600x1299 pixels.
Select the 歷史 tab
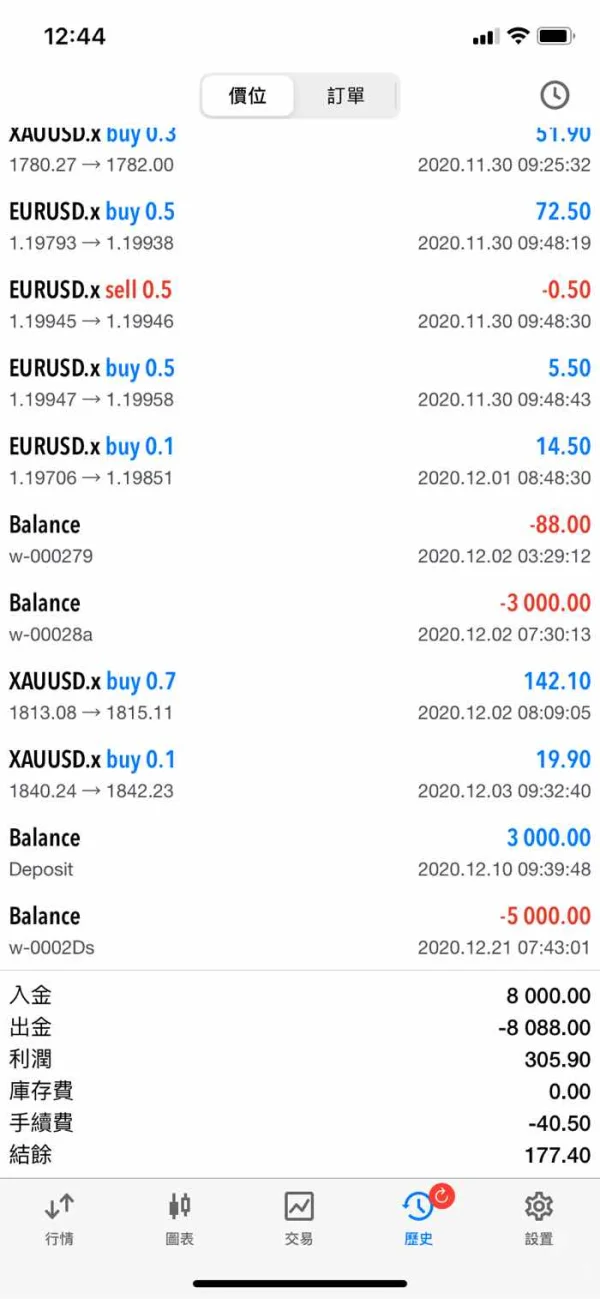419,1218
